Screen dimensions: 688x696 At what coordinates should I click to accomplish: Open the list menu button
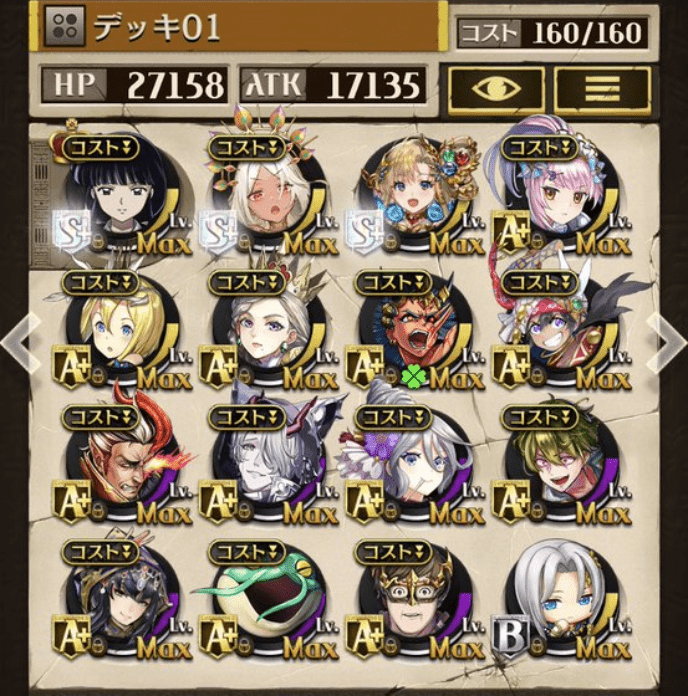pos(601,90)
